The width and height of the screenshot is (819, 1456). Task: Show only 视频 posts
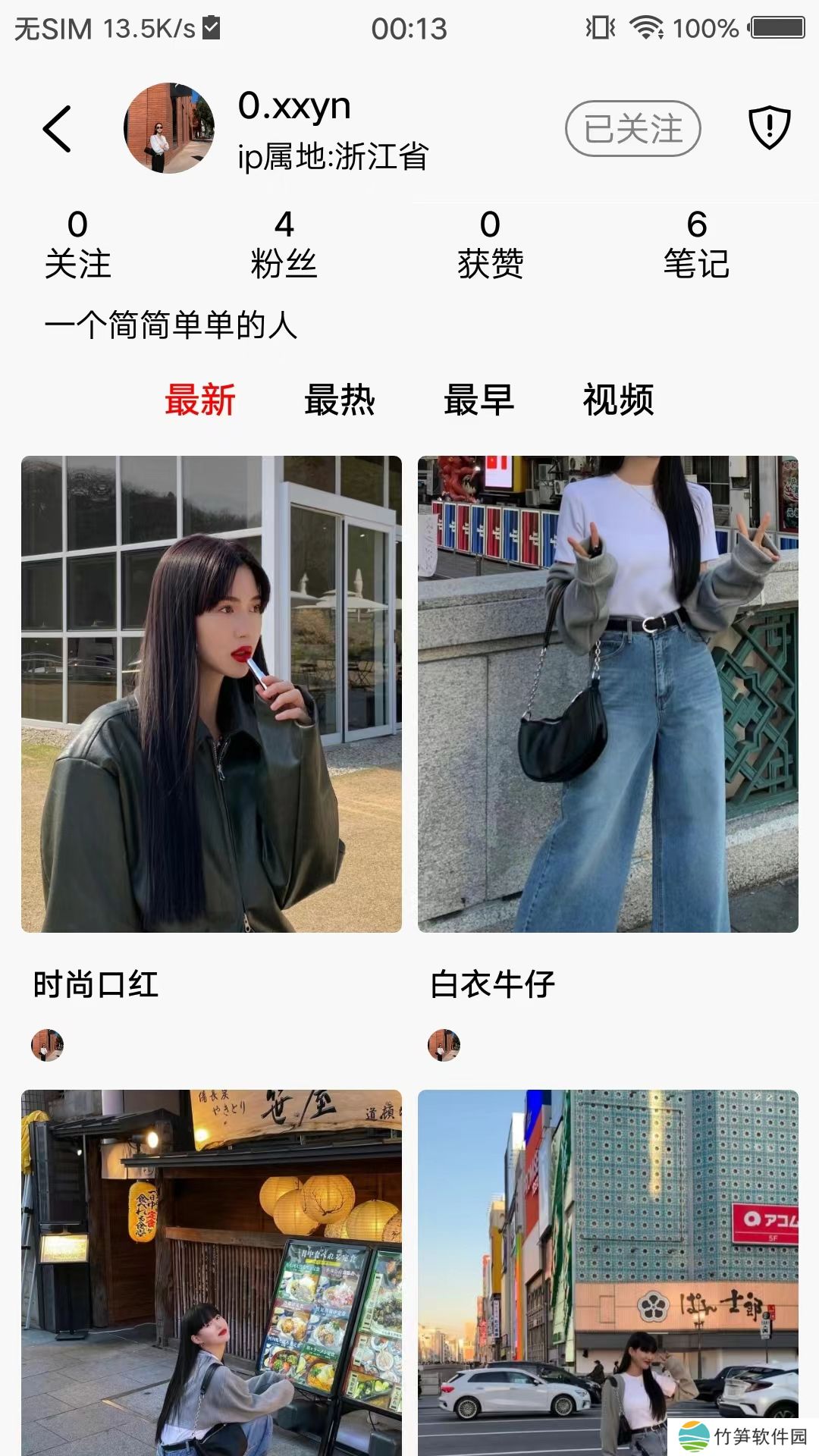[x=618, y=400]
